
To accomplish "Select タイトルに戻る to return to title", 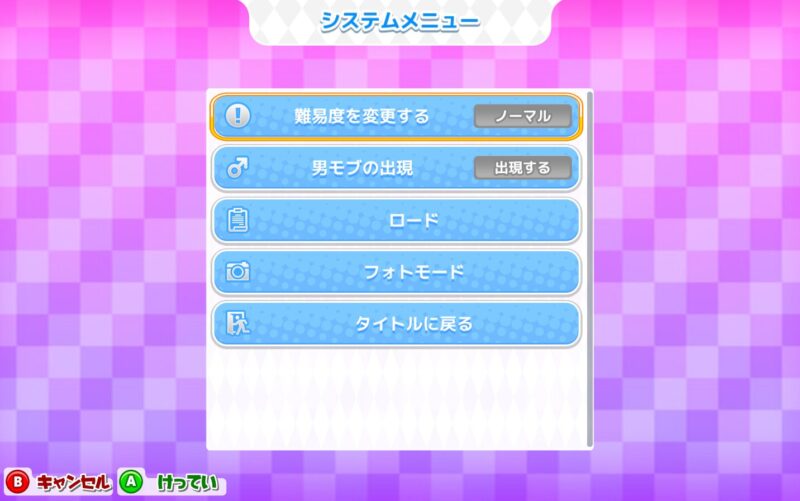I will click(x=395, y=324).
